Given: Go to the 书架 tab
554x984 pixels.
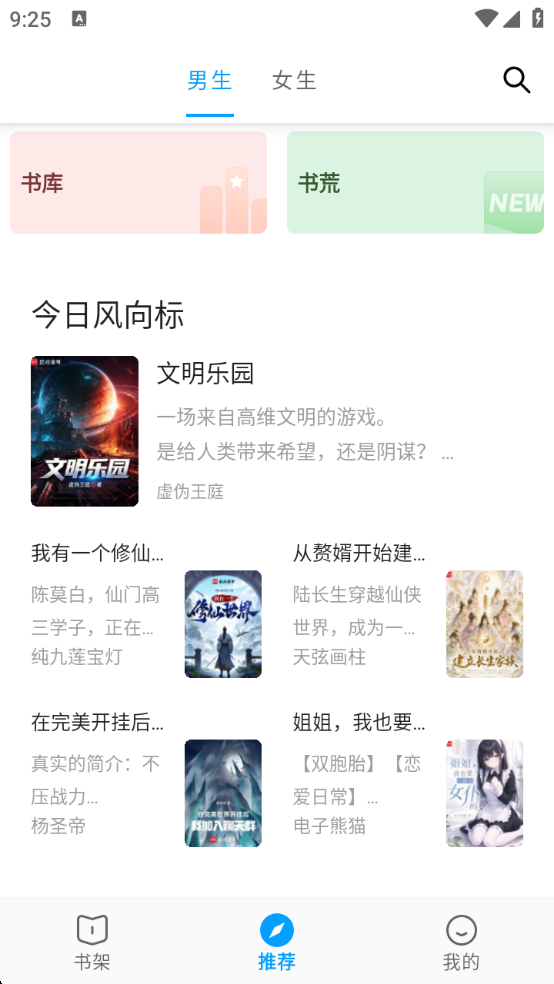Looking at the screenshot, I should pos(92,941).
